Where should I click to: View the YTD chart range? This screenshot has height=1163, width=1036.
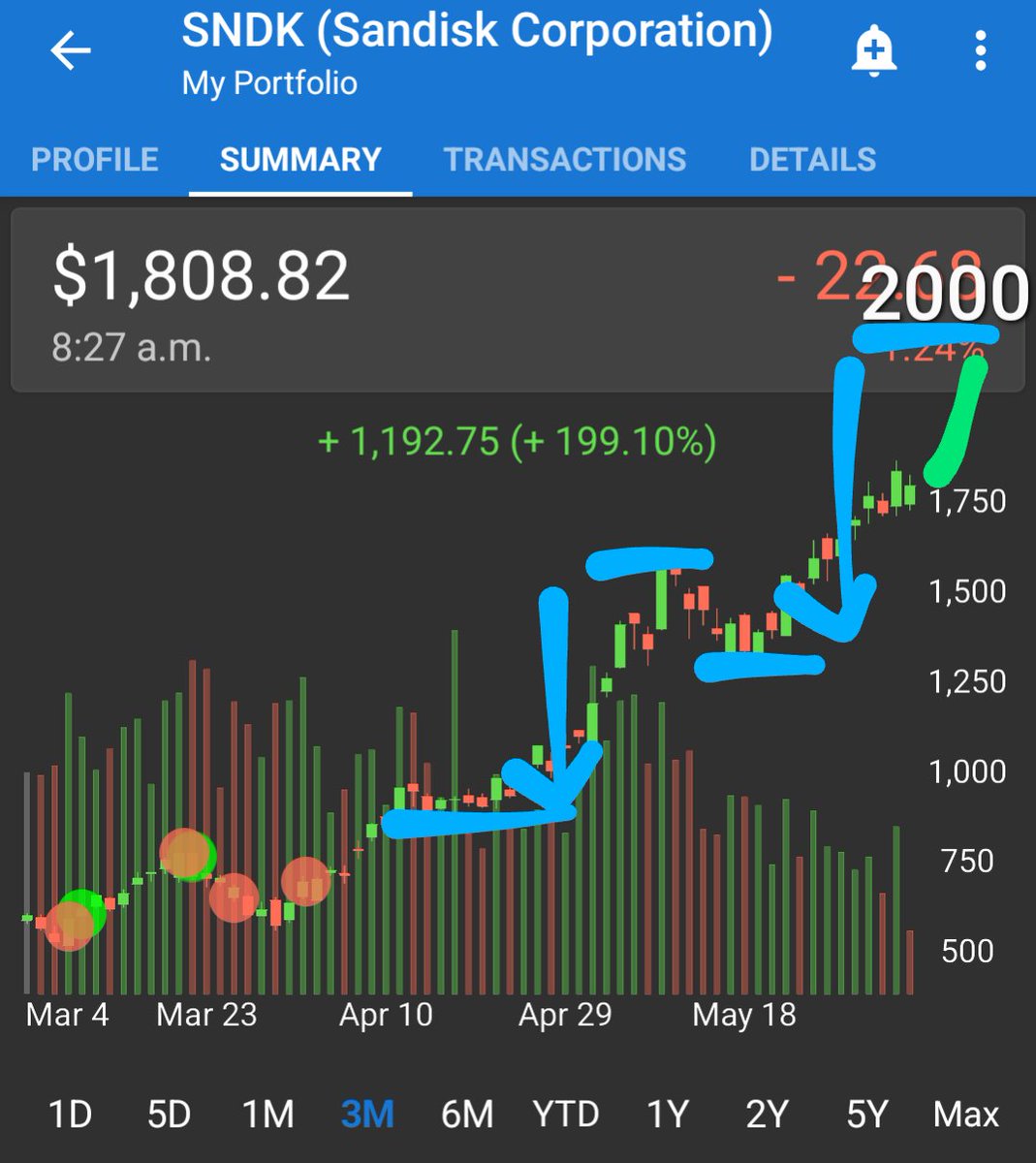click(x=566, y=1115)
